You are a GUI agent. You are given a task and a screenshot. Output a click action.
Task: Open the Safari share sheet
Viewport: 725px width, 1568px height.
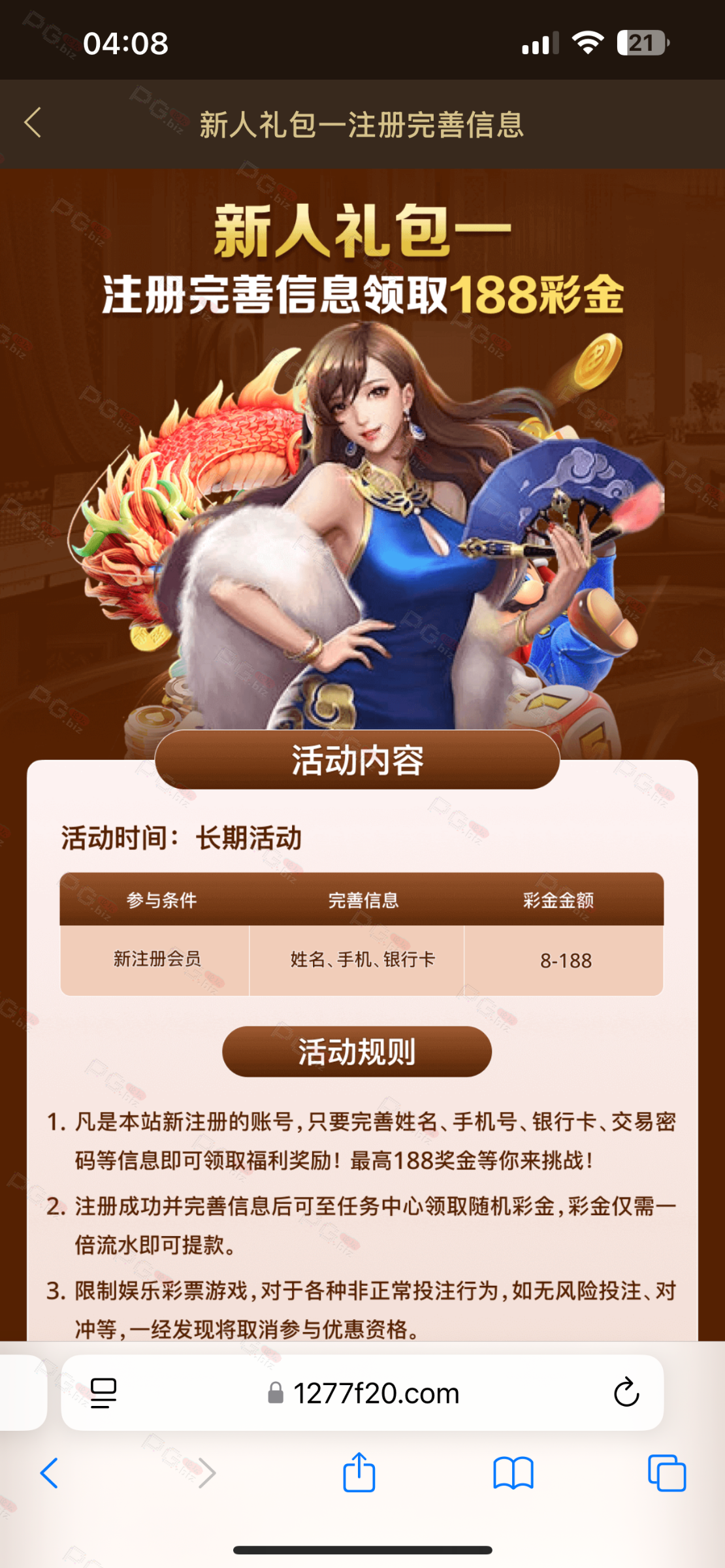pos(359,1473)
